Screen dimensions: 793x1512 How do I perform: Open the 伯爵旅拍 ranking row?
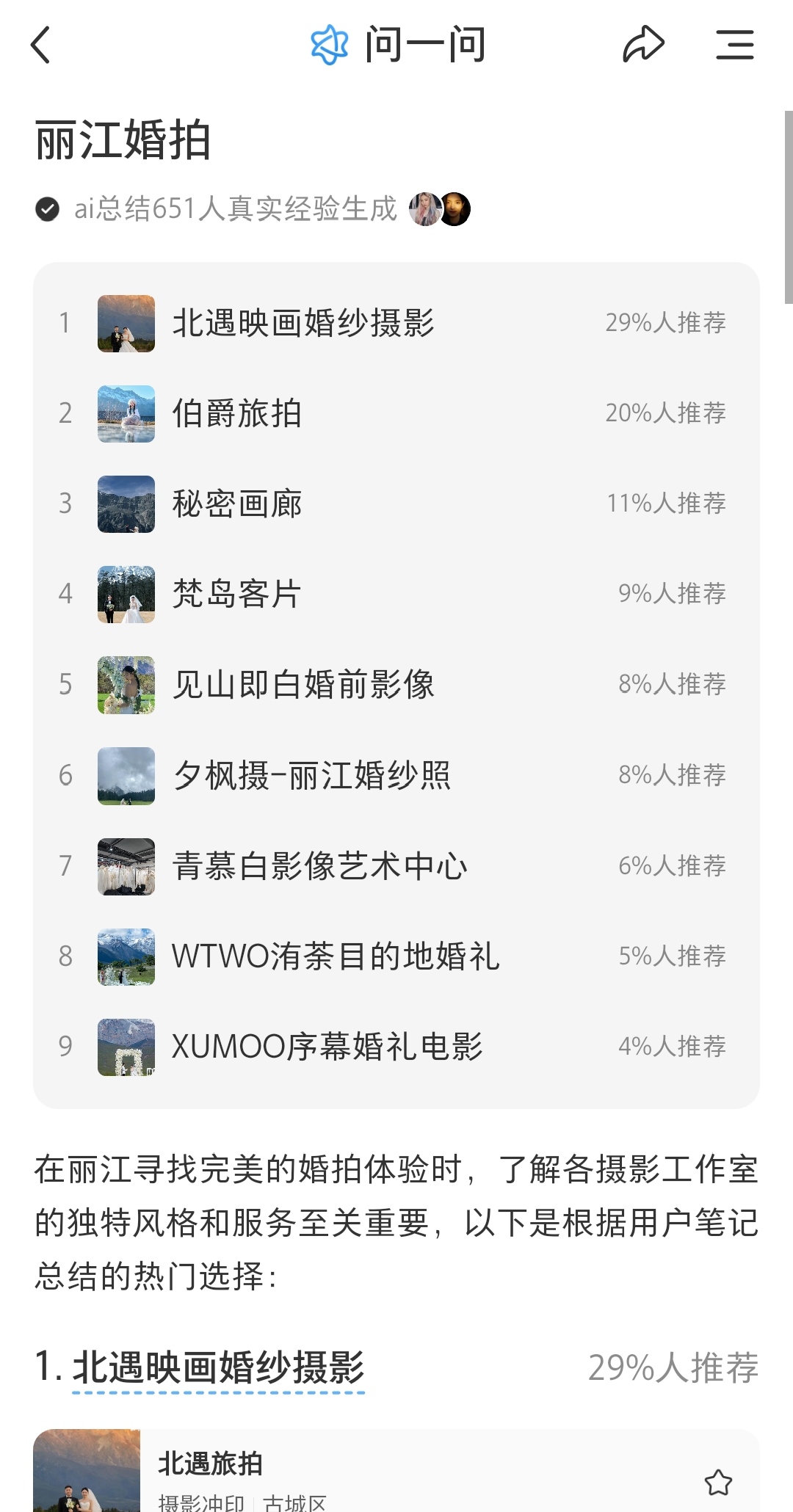[236, 414]
